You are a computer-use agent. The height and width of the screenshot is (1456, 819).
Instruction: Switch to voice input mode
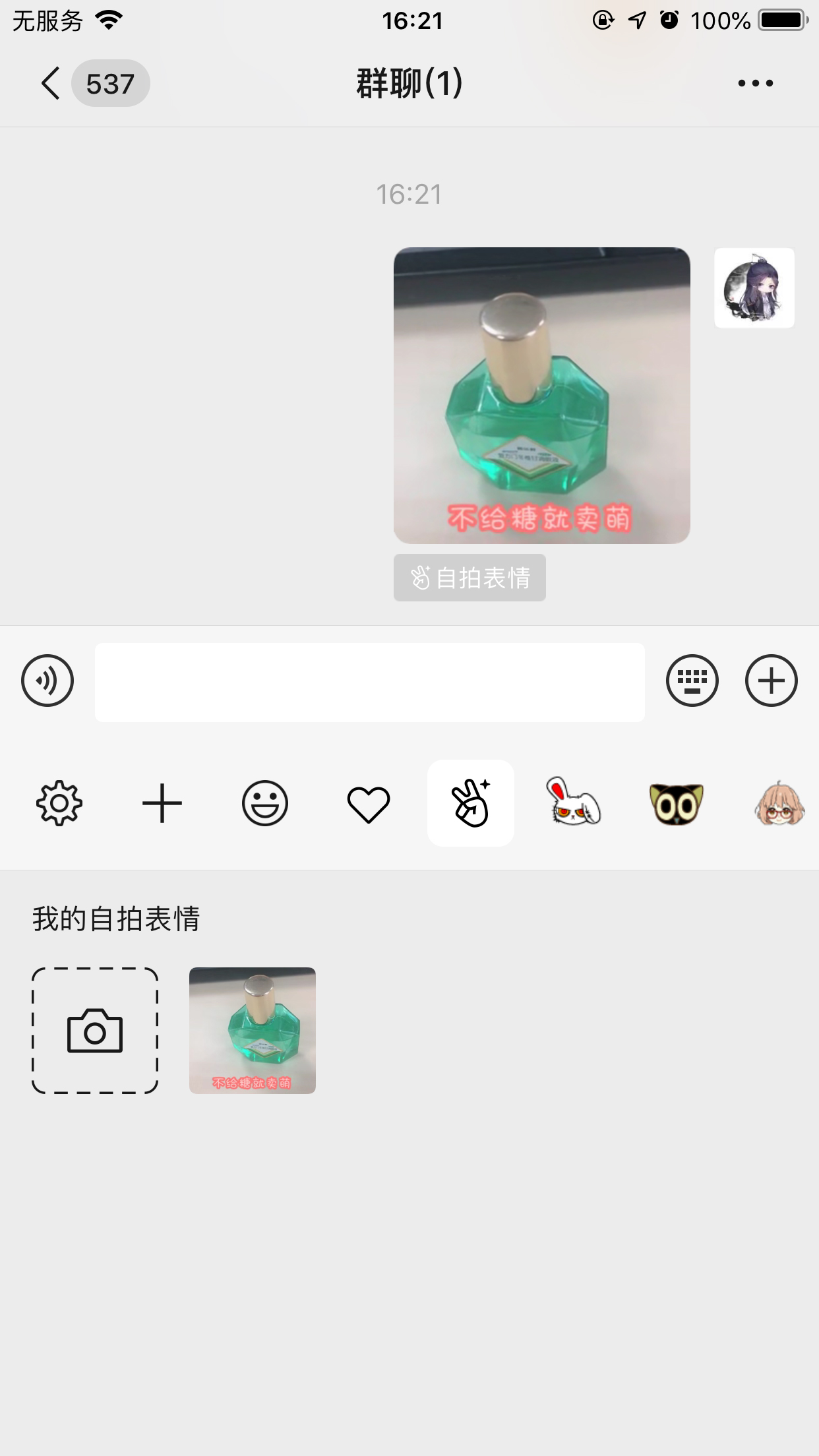(47, 681)
